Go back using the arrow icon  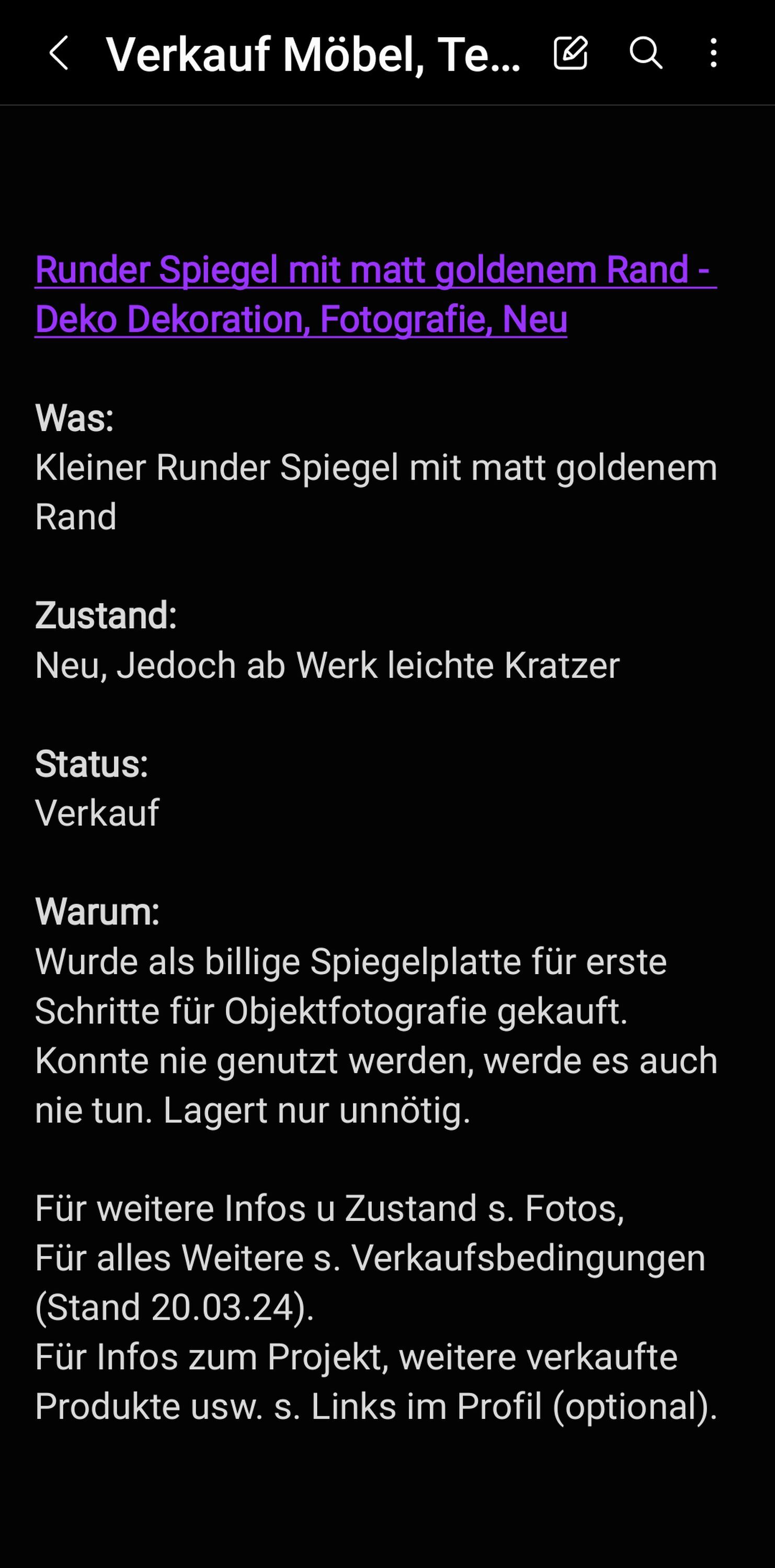(59, 53)
